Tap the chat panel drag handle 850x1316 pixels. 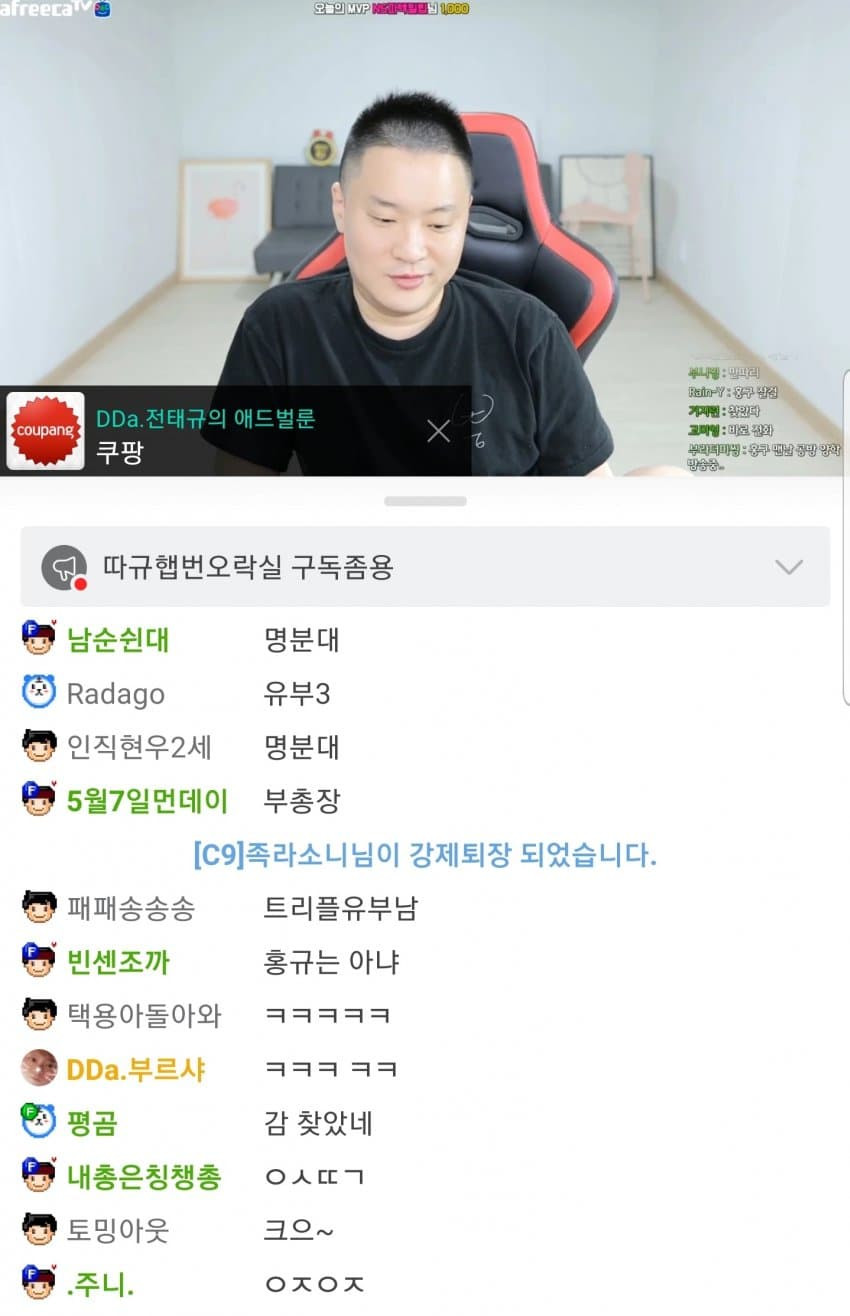pos(425,501)
